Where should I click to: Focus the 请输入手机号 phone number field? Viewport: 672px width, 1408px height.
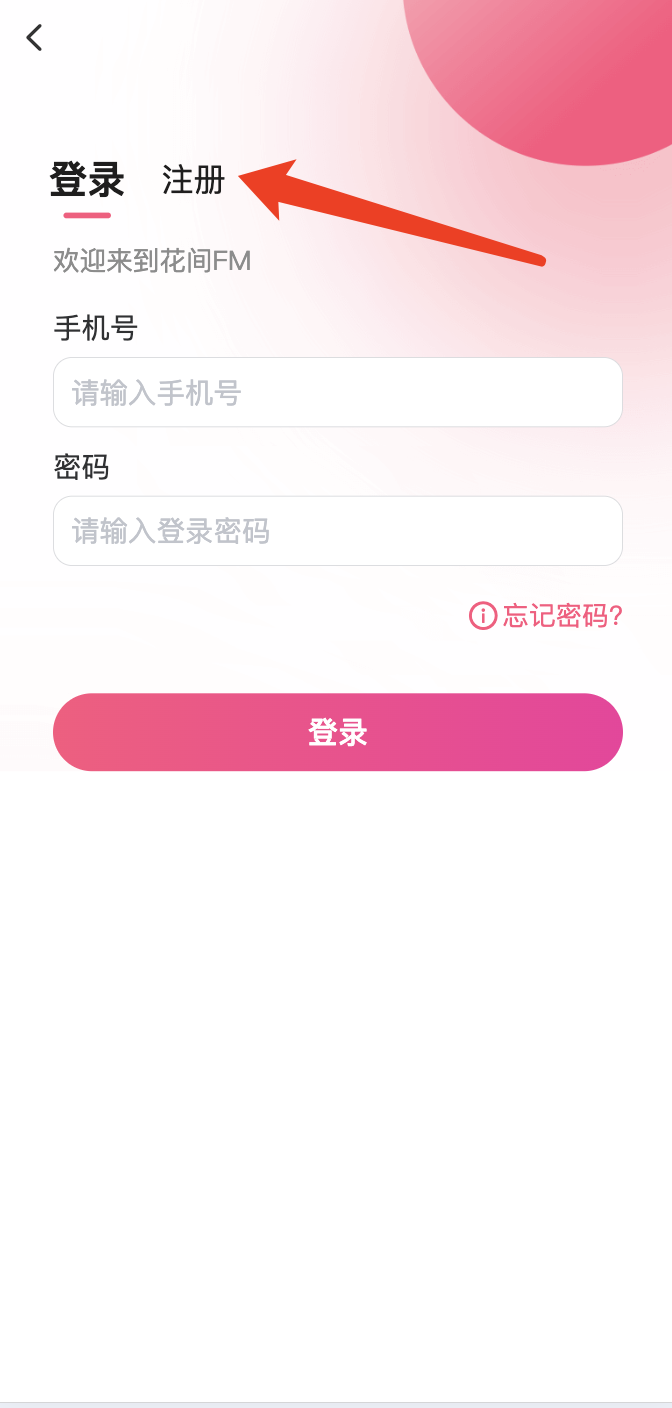(338, 392)
